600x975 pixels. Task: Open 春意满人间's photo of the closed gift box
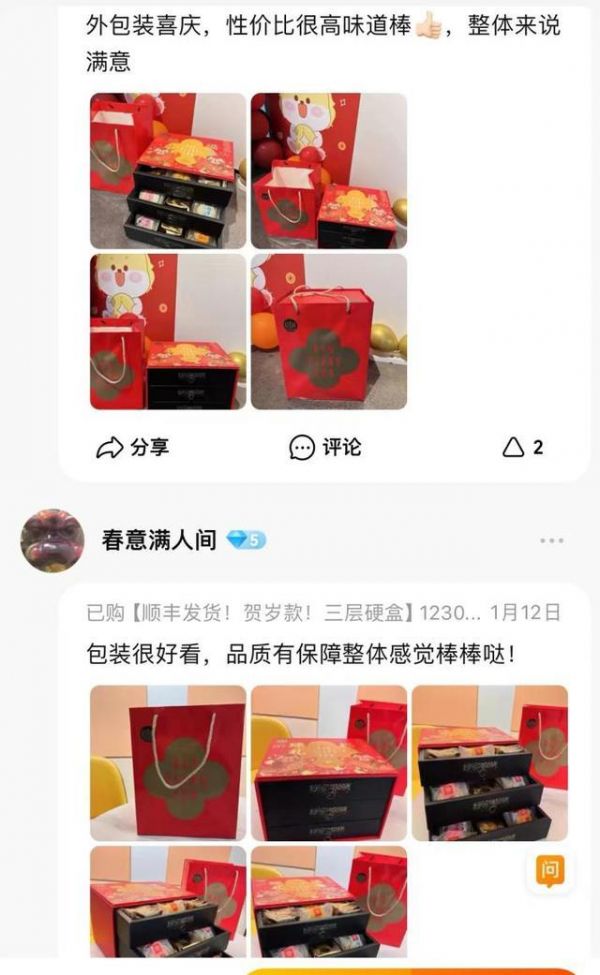(329, 763)
